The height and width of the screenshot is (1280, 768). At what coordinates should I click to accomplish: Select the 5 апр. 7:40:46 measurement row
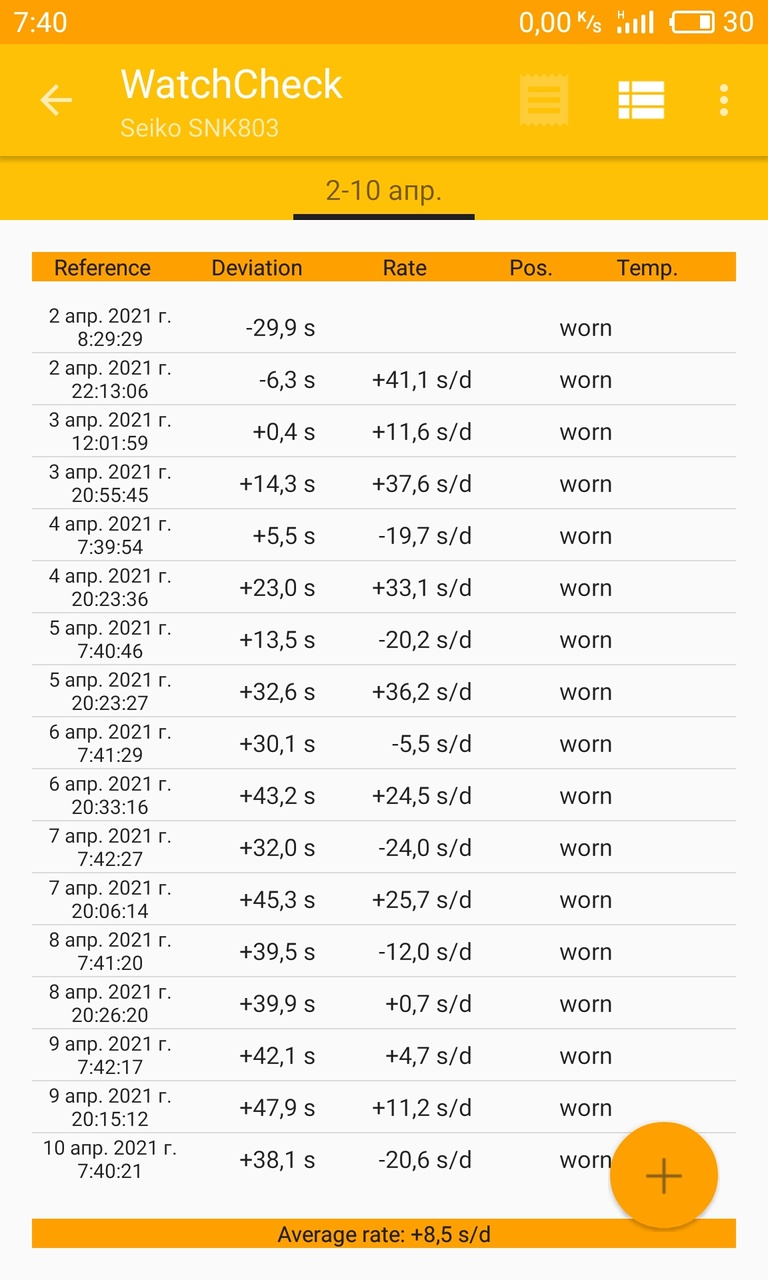[x=384, y=639]
